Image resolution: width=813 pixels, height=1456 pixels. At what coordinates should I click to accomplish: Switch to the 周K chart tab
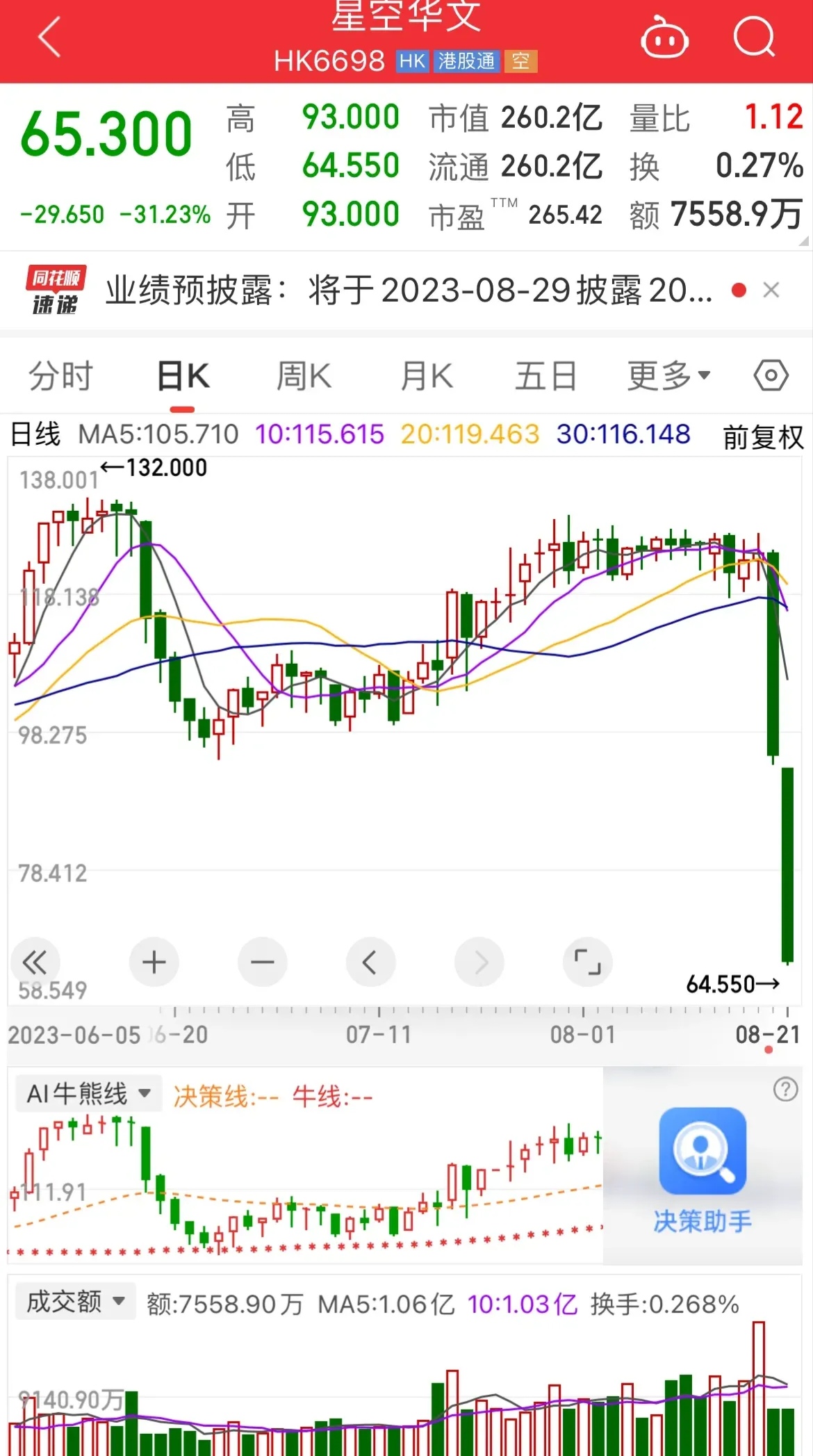tap(304, 376)
